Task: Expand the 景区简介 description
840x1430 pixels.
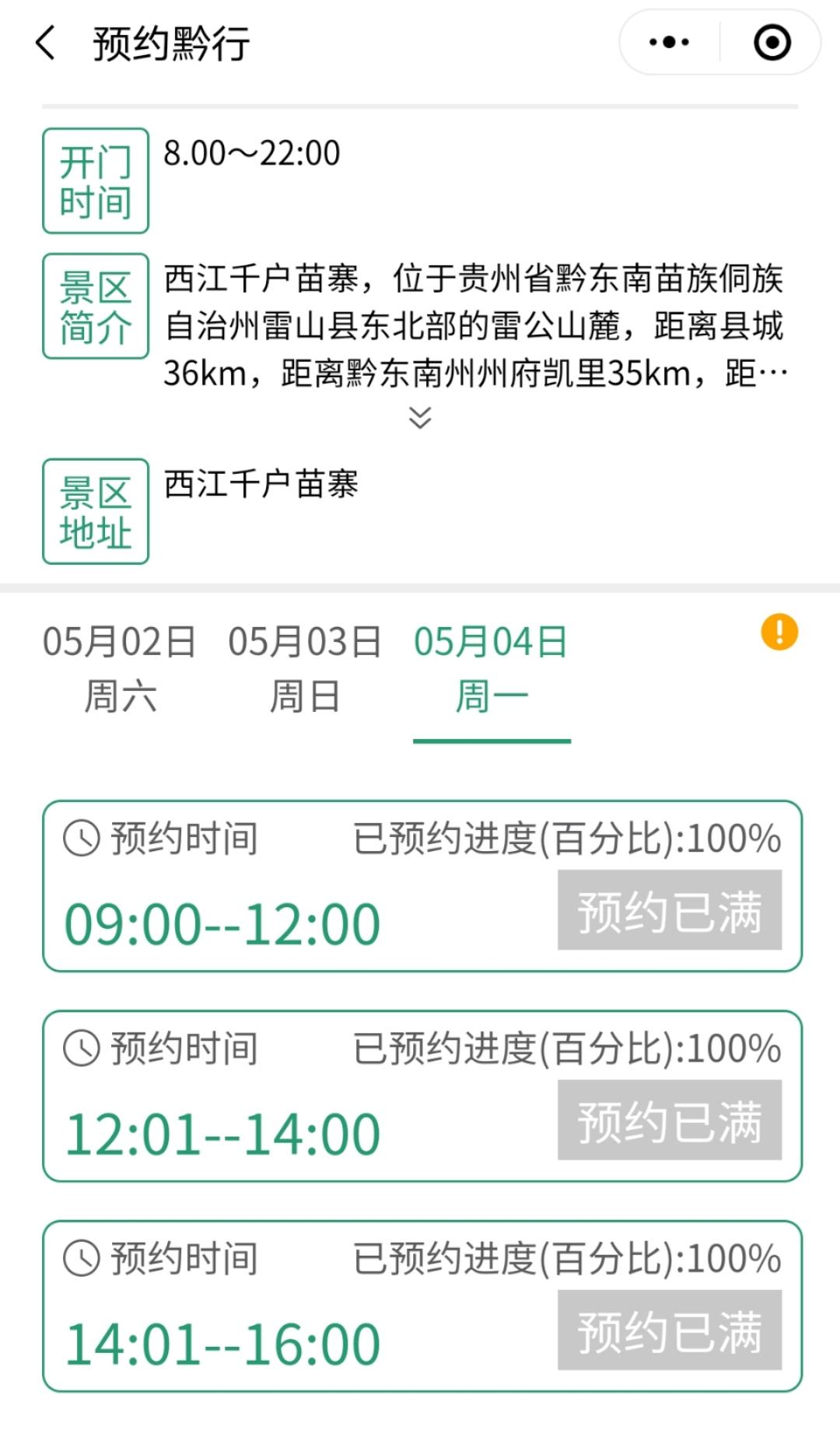Action: click(420, 418)
